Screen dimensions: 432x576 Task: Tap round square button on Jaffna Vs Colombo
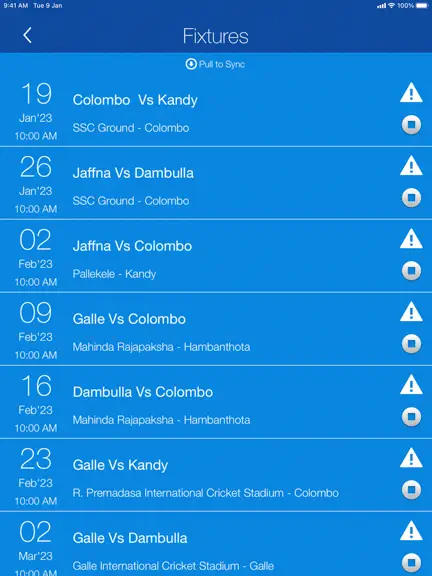point(411,271)
